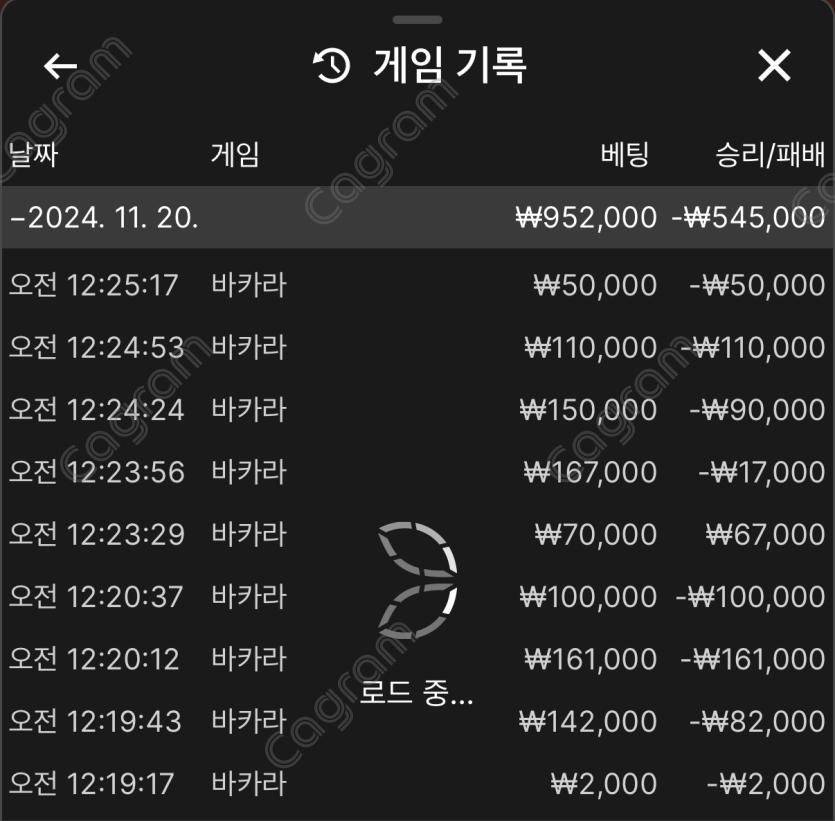
Task: View details of the 12:24:24 game
Action: click(417, 409)
